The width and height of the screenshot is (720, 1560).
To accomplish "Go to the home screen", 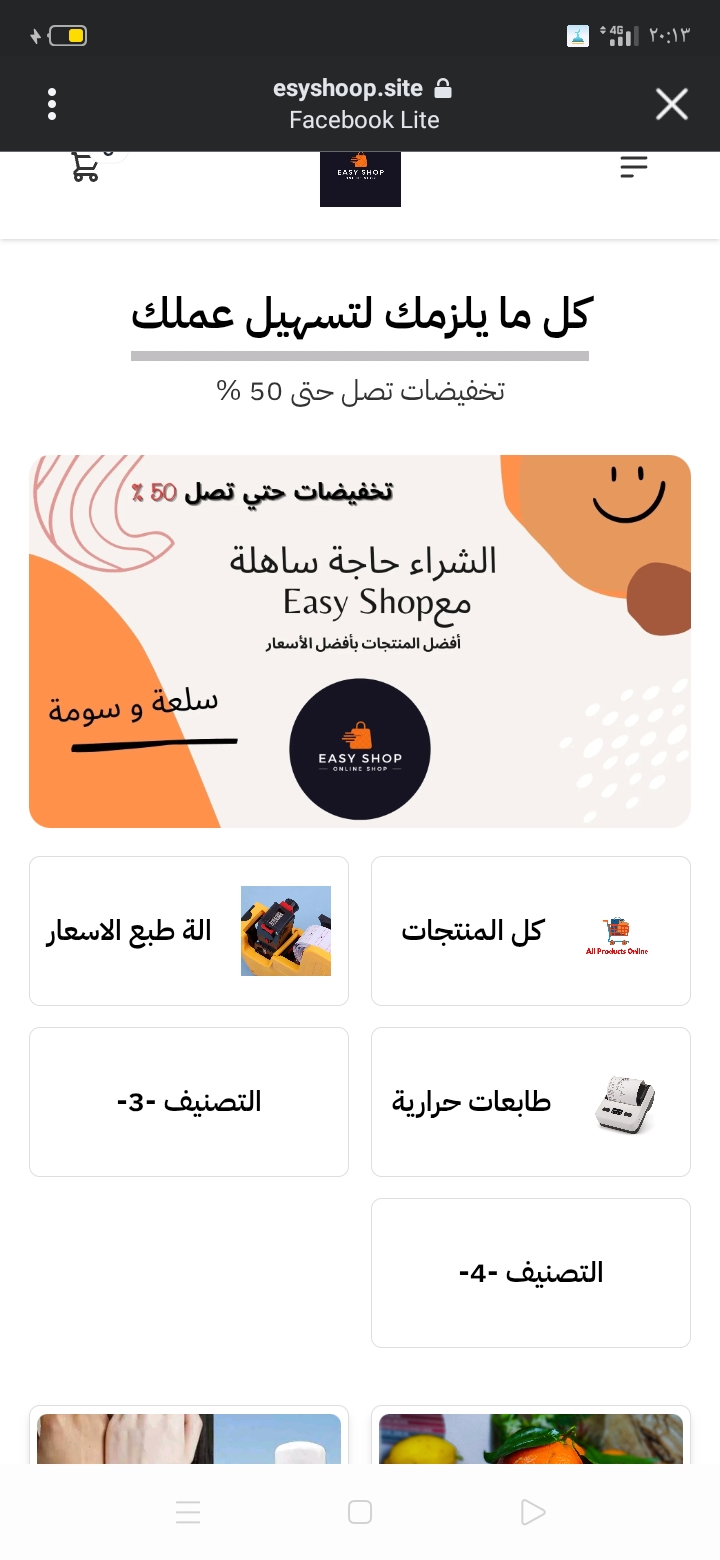I will tap(360, 1512).
